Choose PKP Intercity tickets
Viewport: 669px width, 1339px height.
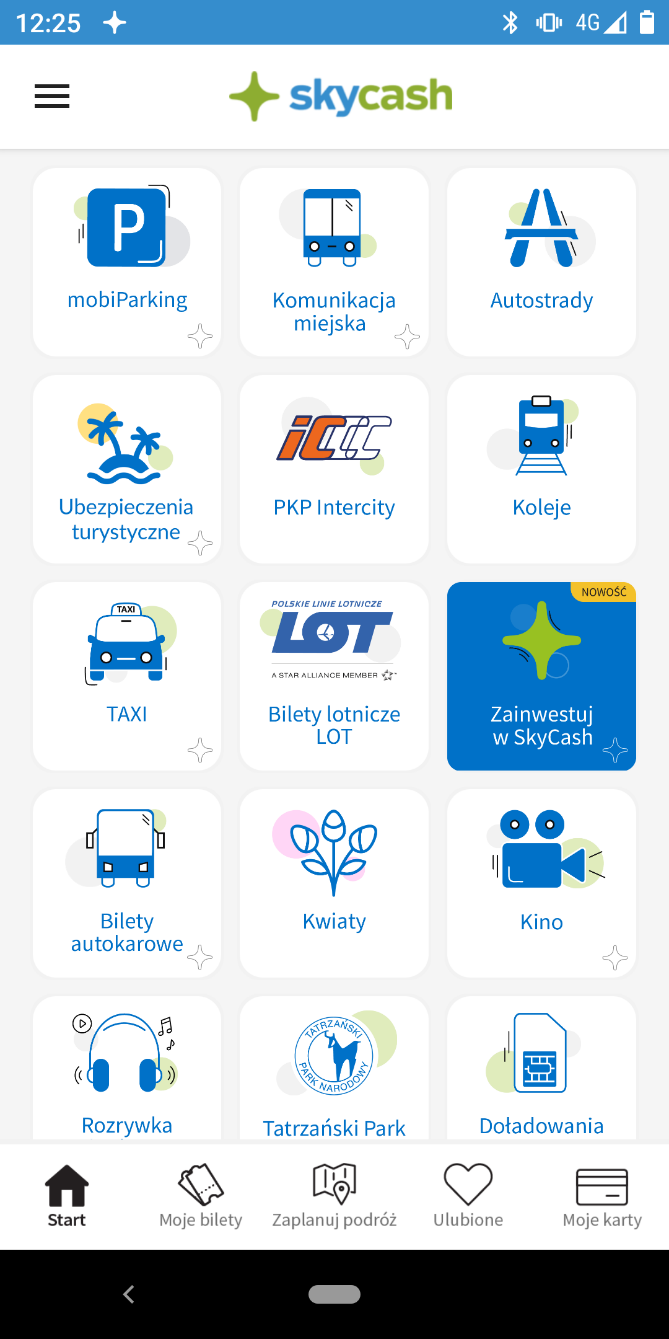tap(334, 469)
